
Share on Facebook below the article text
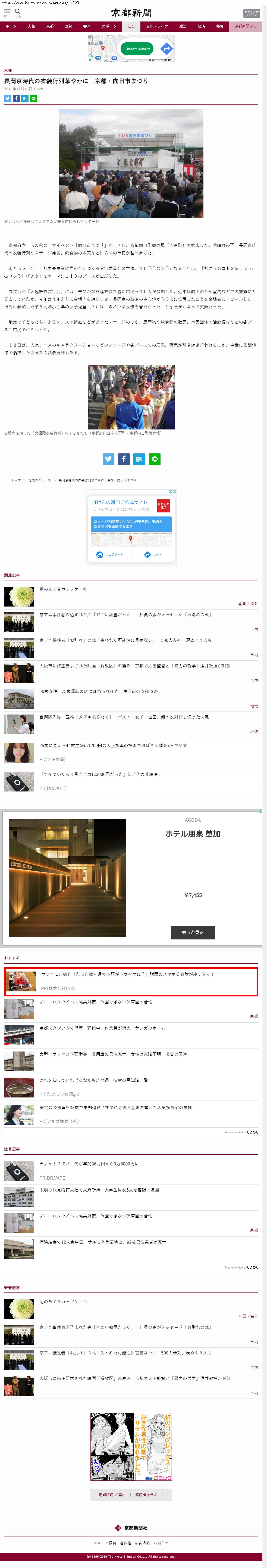click(124, 459)
